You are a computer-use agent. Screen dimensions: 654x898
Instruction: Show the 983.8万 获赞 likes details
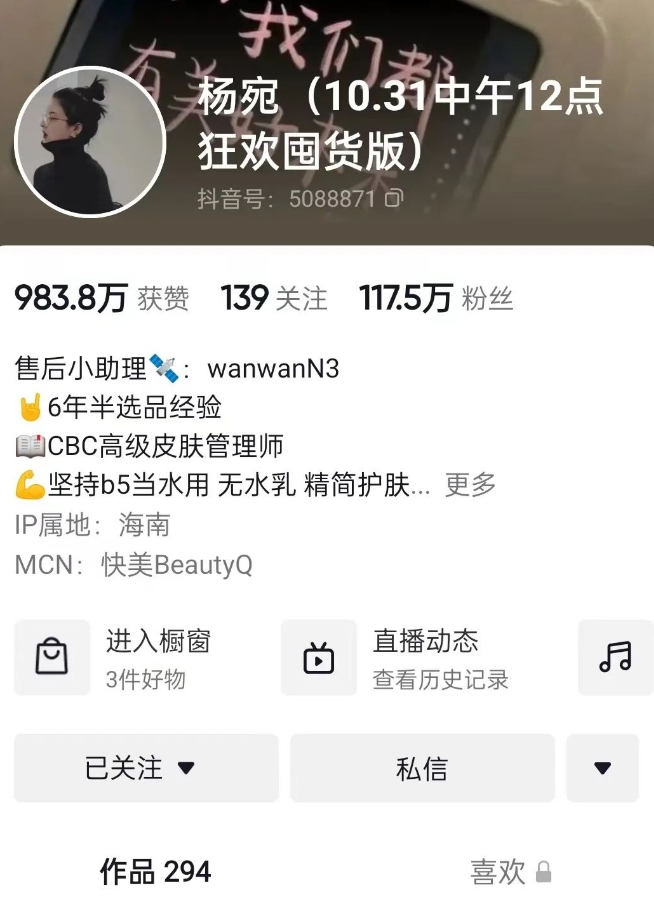[102, 298]
